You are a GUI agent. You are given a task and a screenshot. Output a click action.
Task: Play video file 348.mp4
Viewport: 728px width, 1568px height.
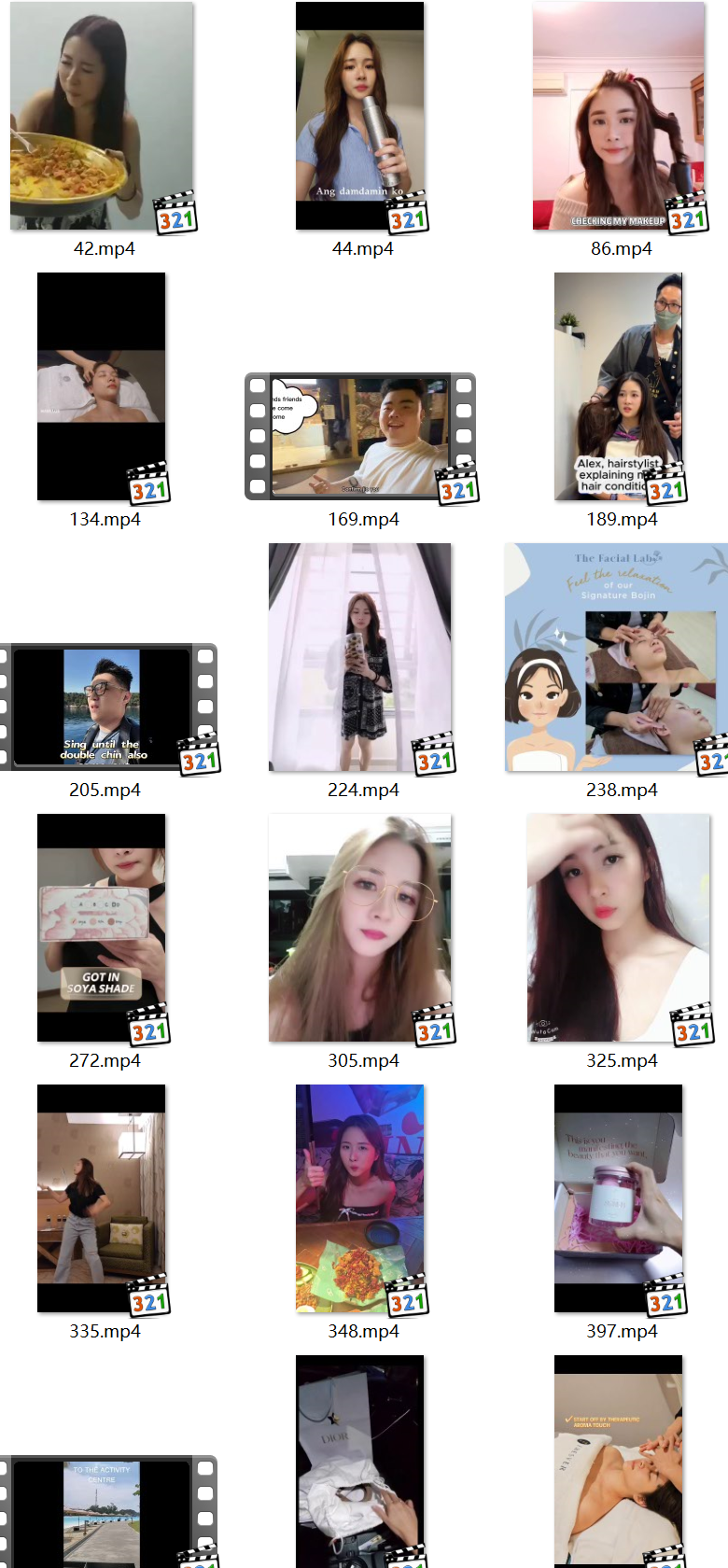tap(359, 1198)
